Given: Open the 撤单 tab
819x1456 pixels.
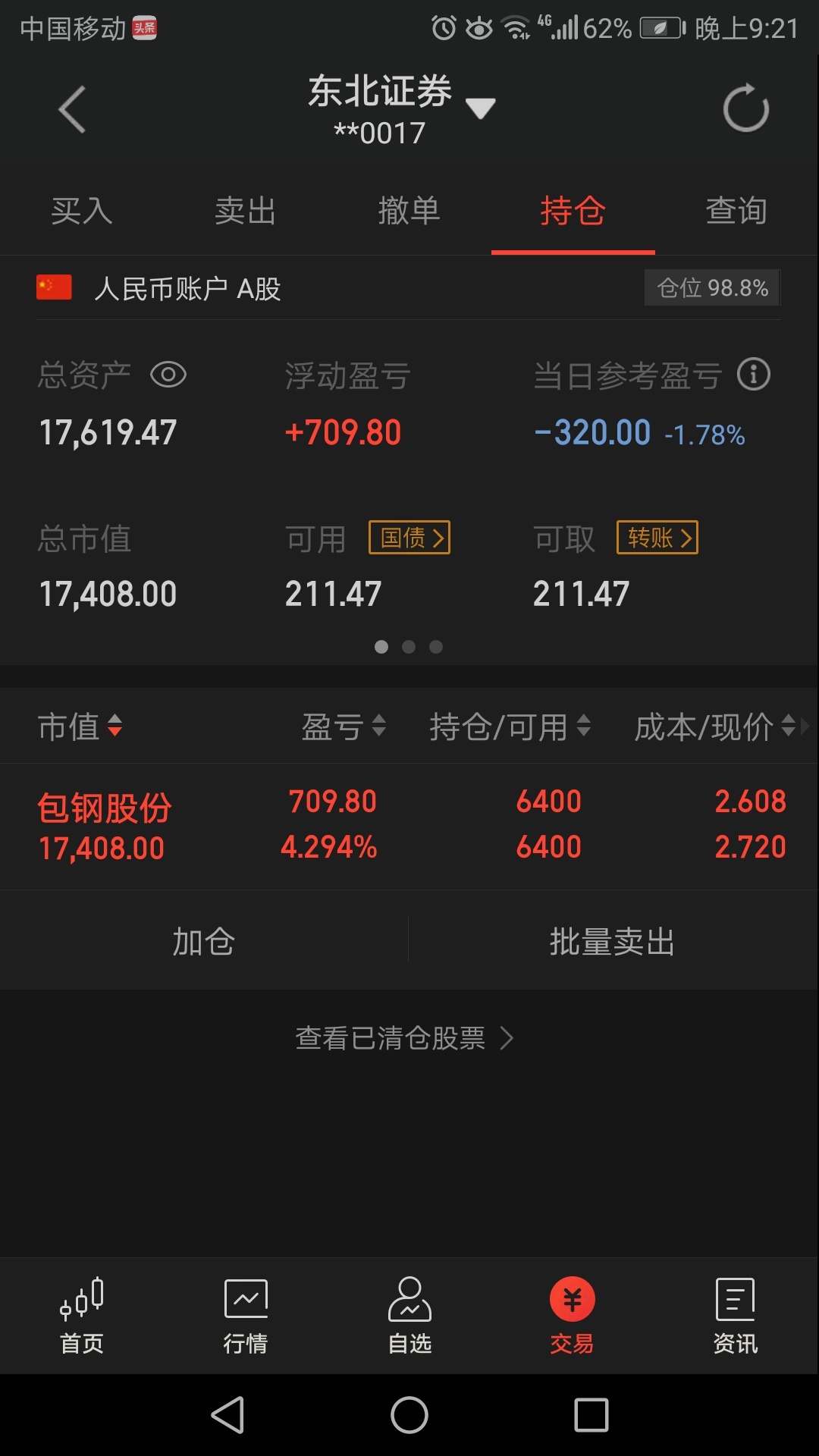Looking at the screenshot, I should pyautogui.click(x=409, y=211).
